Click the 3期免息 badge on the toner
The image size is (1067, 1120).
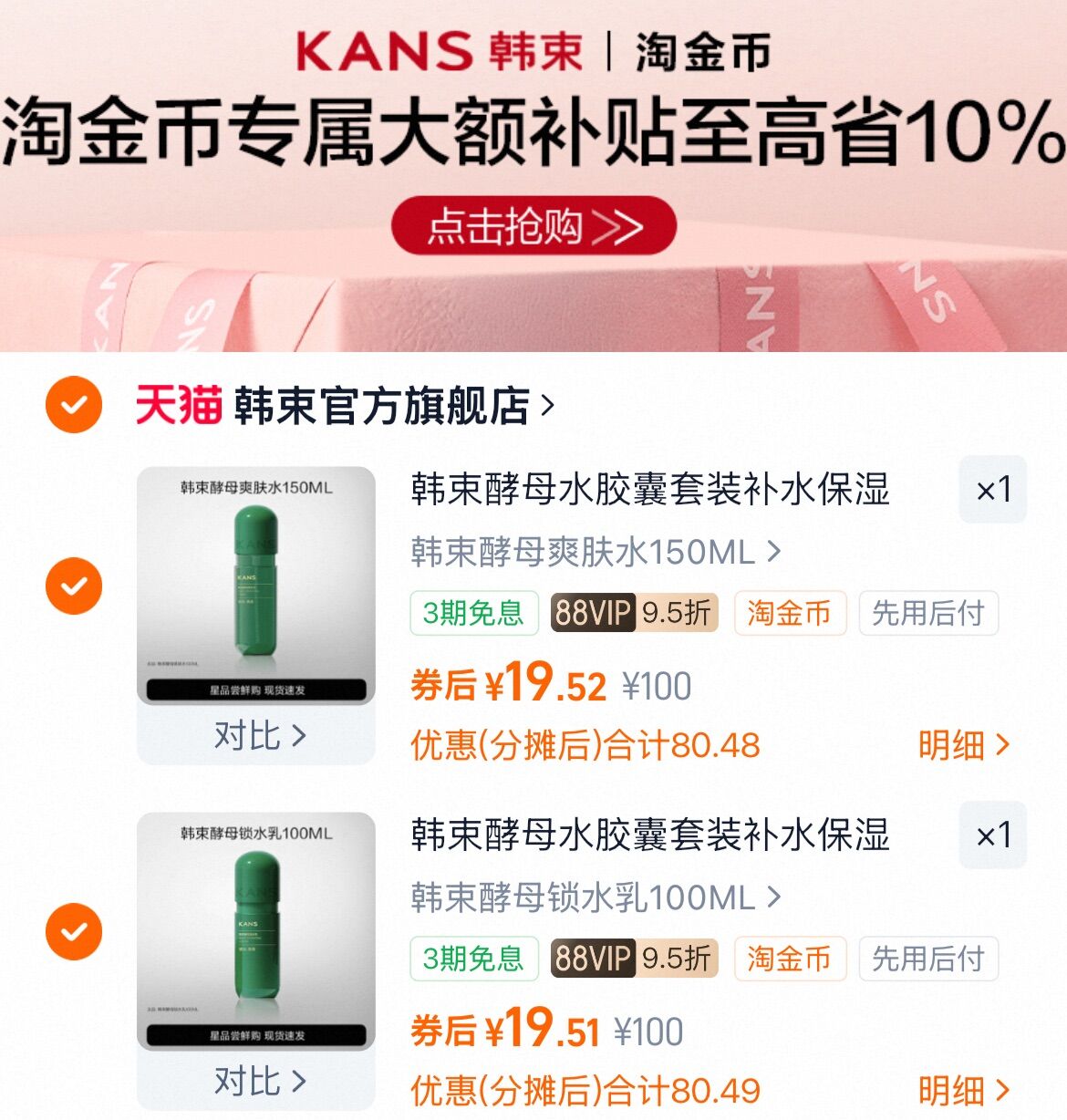point(473,614)
